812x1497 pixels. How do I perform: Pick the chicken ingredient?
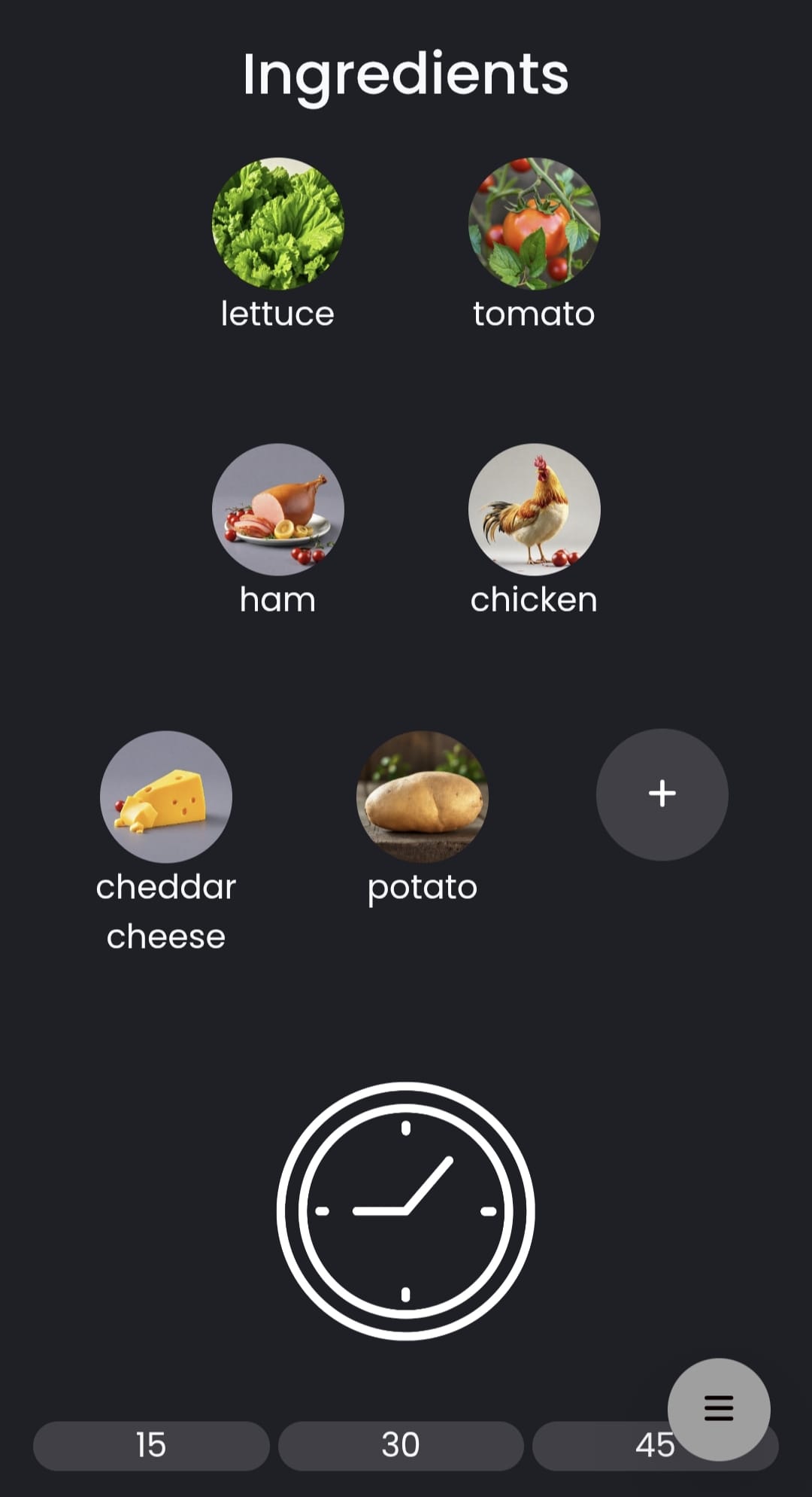[534, 509]
